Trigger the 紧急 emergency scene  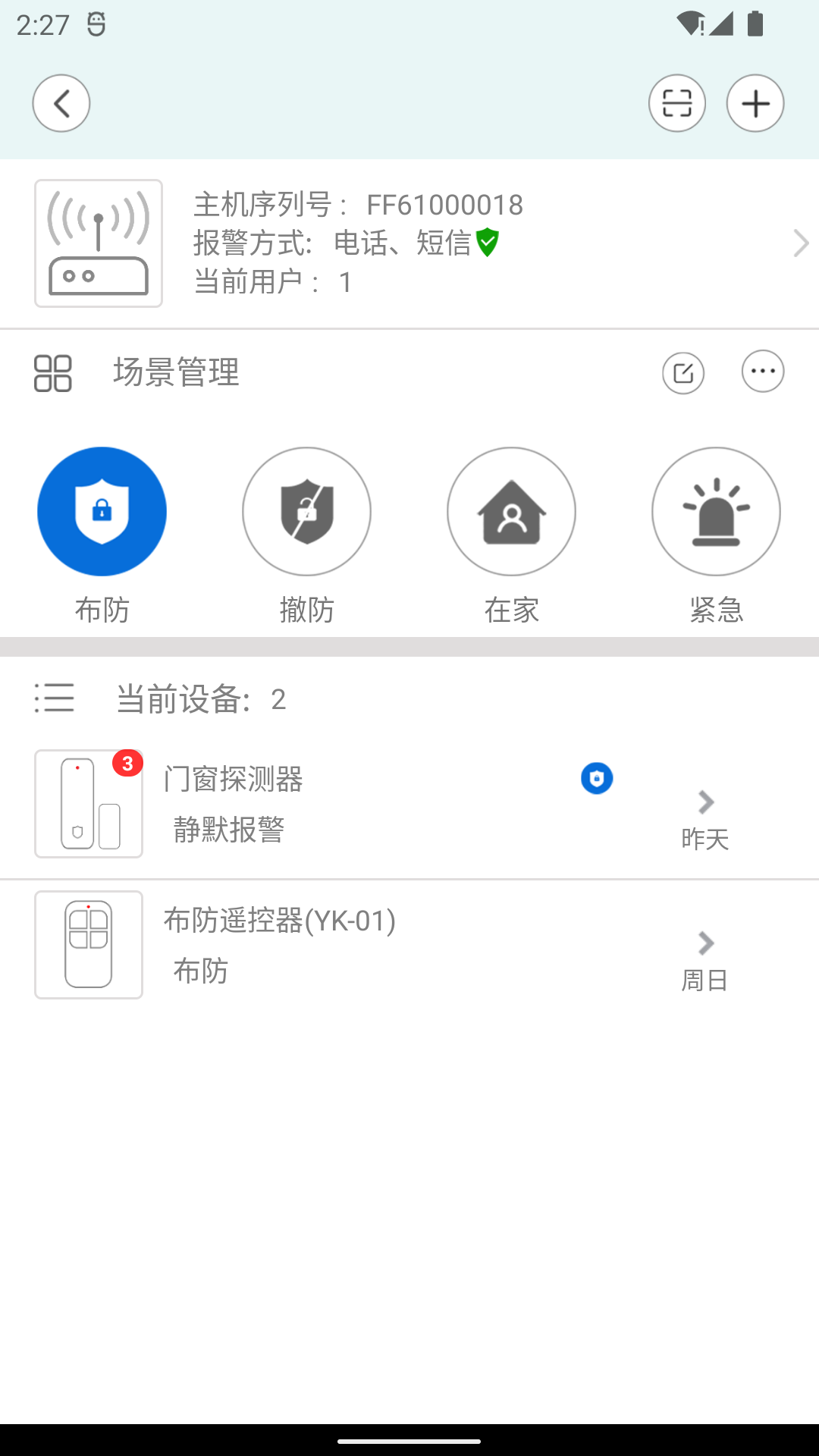click(x=716, y=512)
